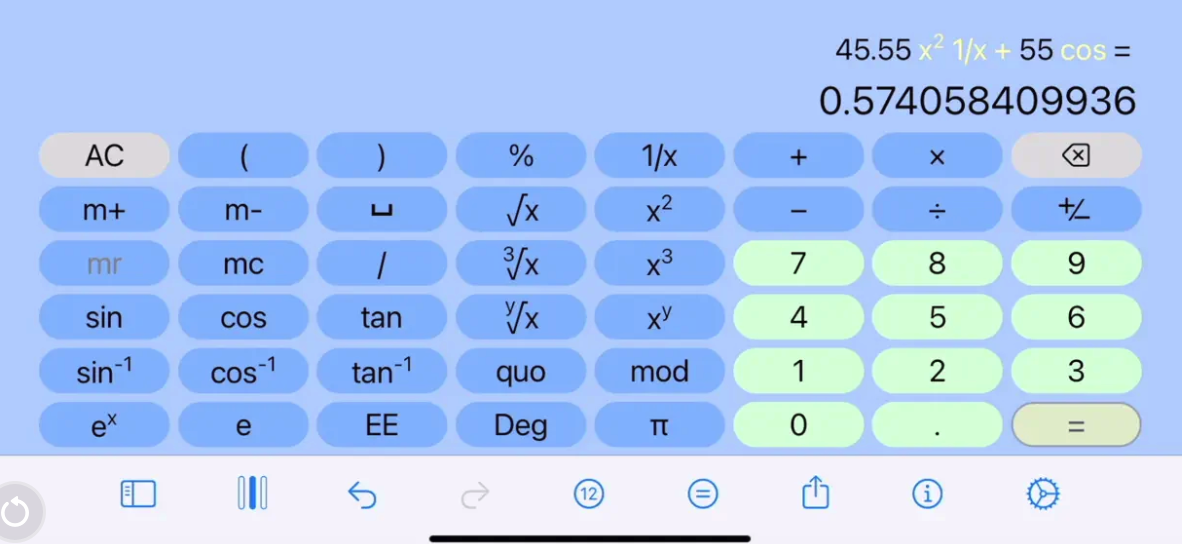Tap the square root key
Screen dimensions: 1182x544
(x=521, y=210)
